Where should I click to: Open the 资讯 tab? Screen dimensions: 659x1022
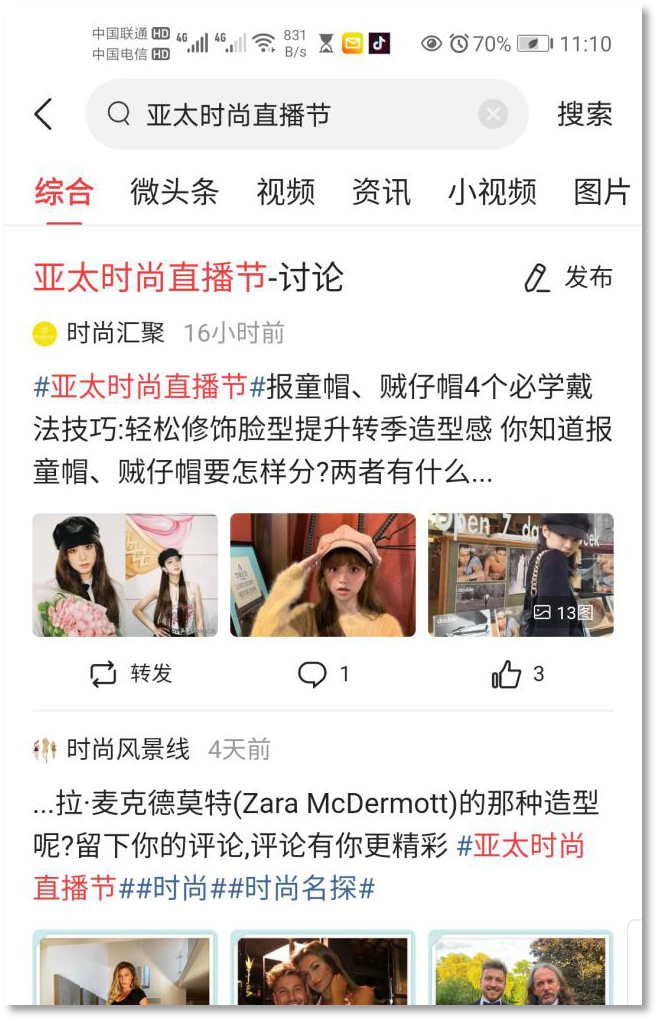[x=381, y=191]
